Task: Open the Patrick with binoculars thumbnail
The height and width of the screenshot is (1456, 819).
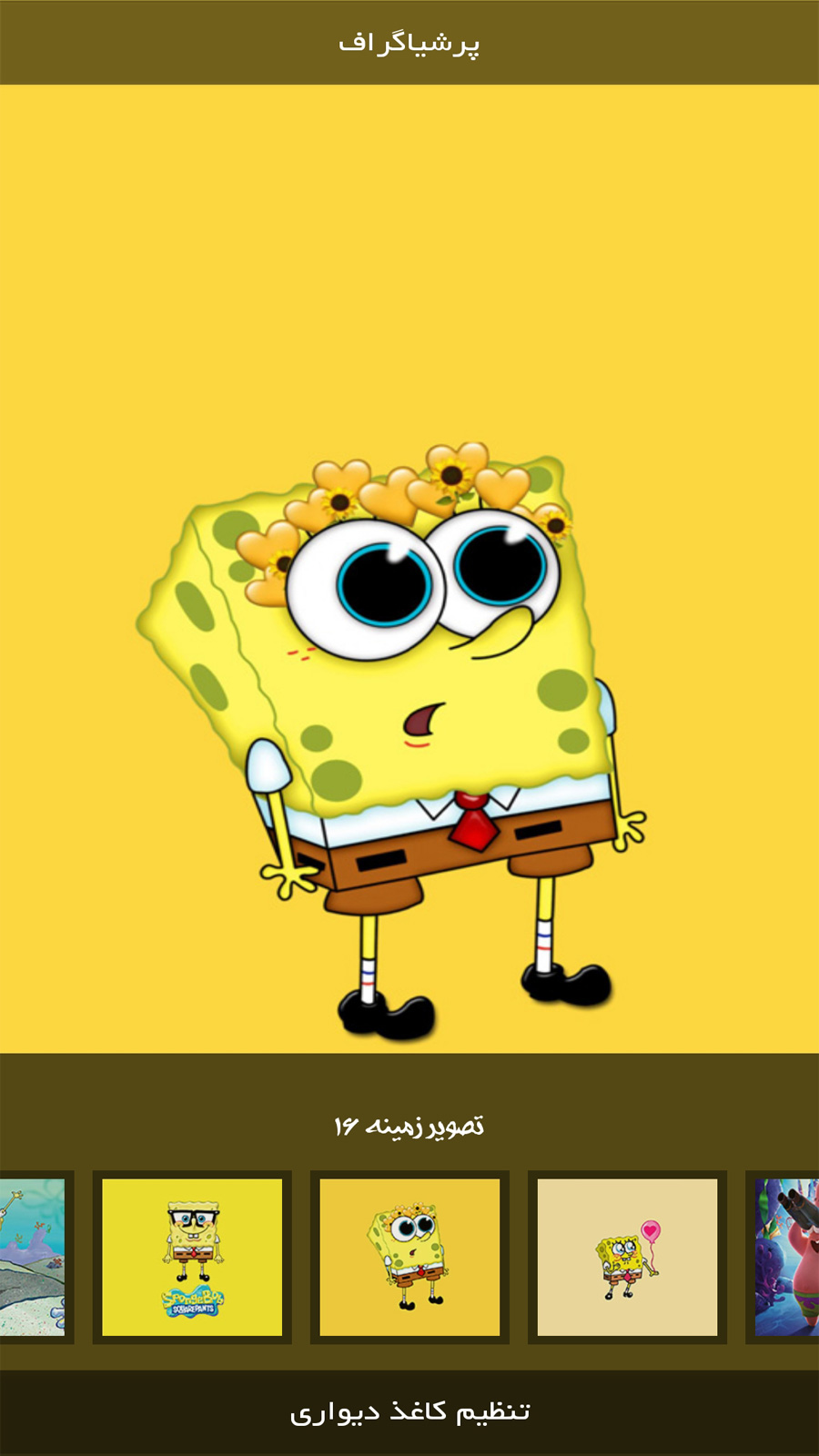Action: (786, 1257)
